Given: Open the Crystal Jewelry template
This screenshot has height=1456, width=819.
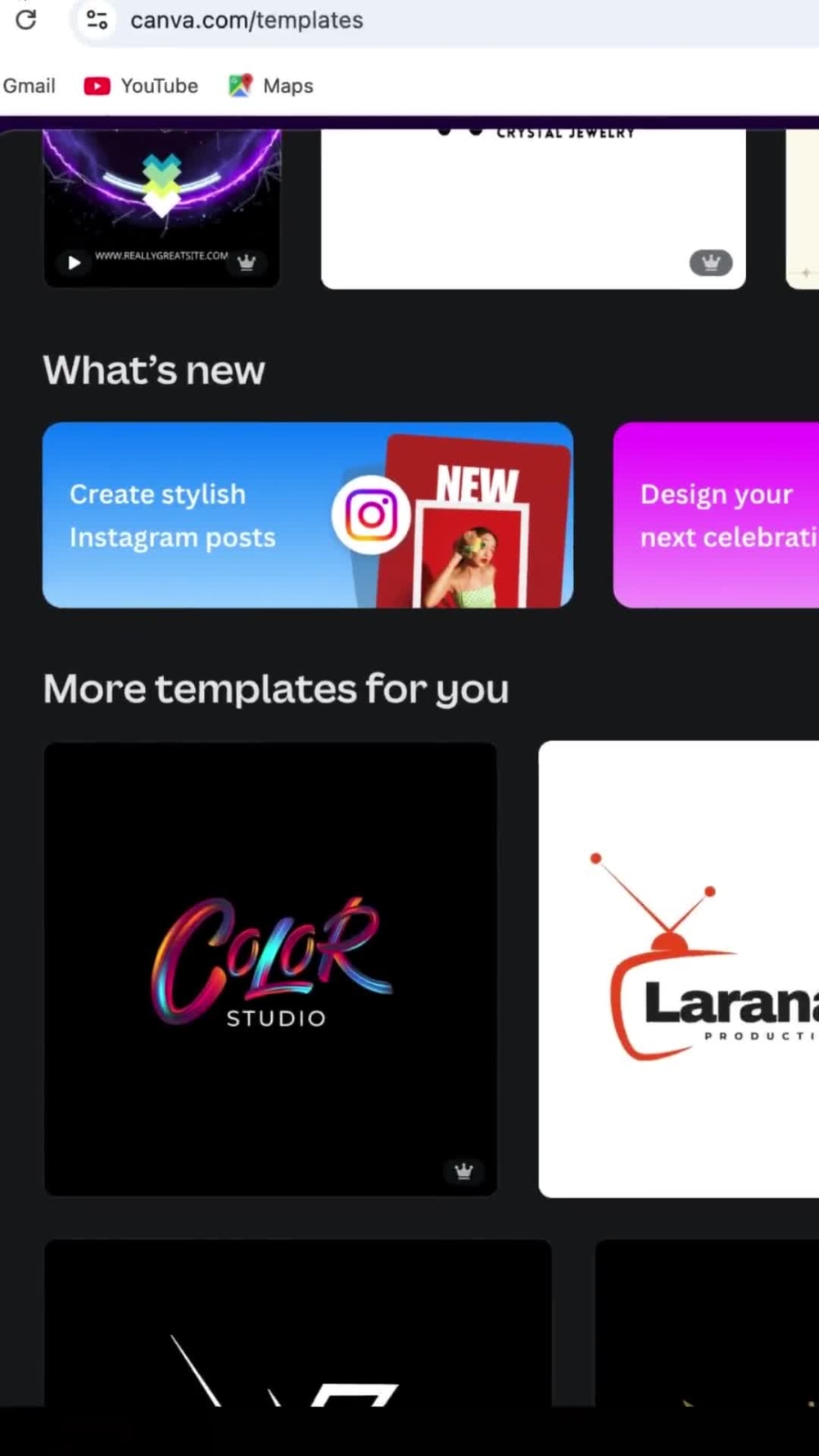Looking at the screenshot, I should click(533, 209).
